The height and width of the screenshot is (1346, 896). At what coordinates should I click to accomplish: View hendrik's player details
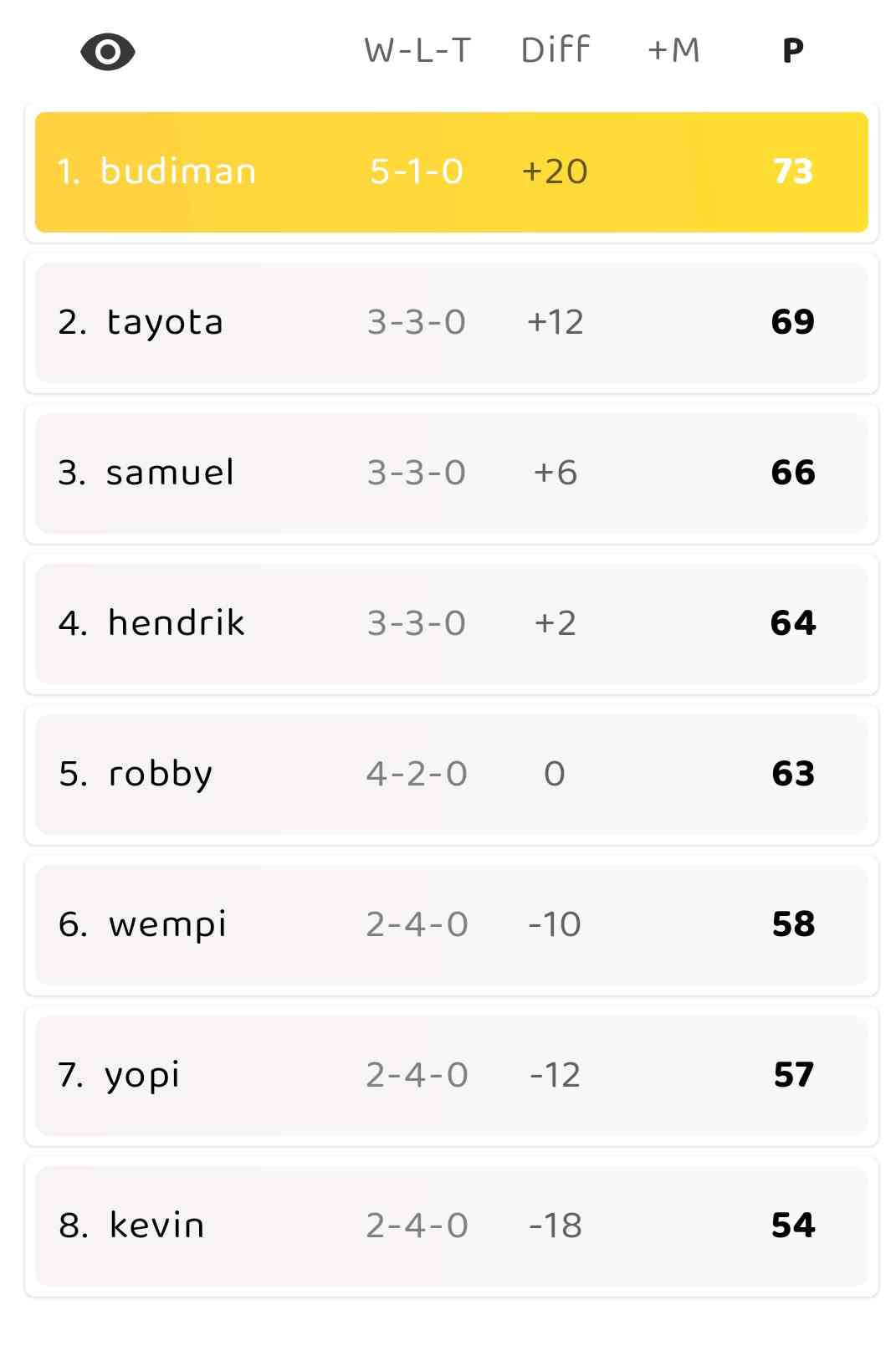451,624
